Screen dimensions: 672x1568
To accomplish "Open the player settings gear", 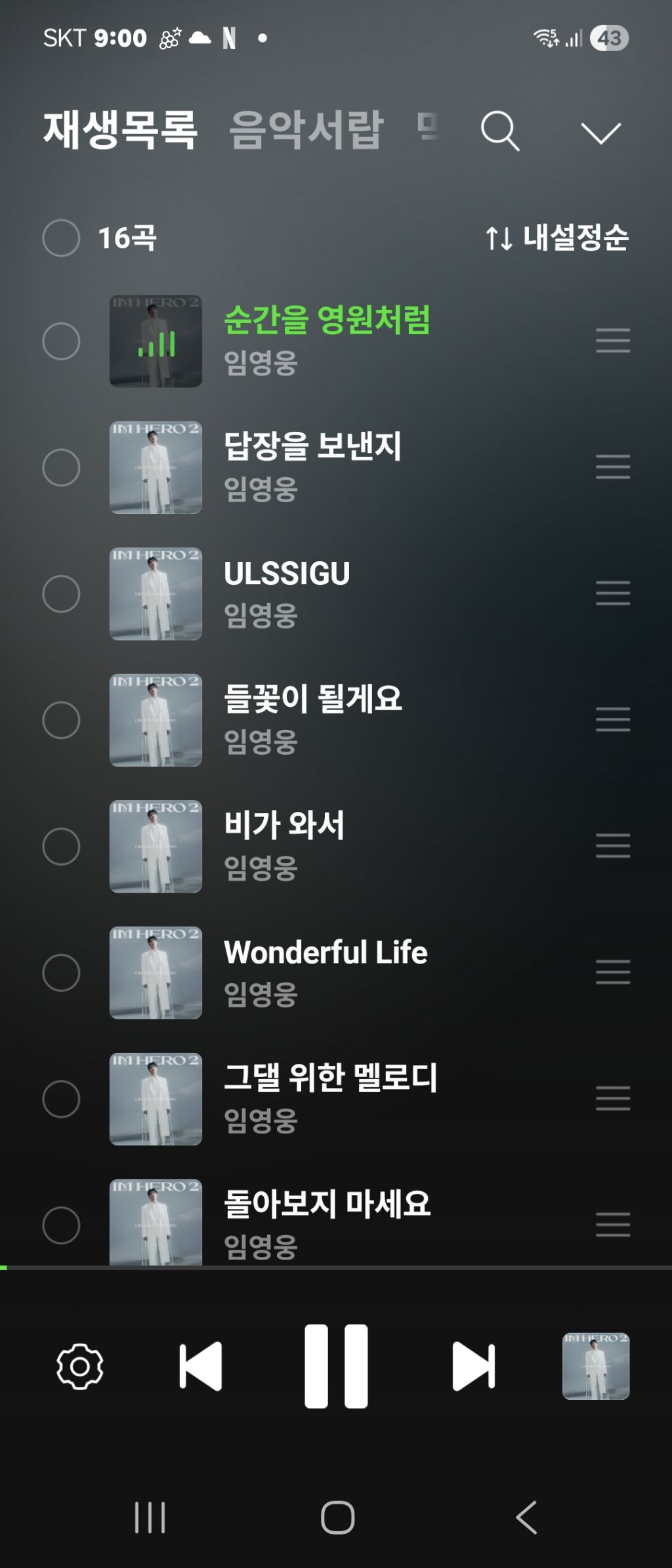I will tap(80, 1367).
